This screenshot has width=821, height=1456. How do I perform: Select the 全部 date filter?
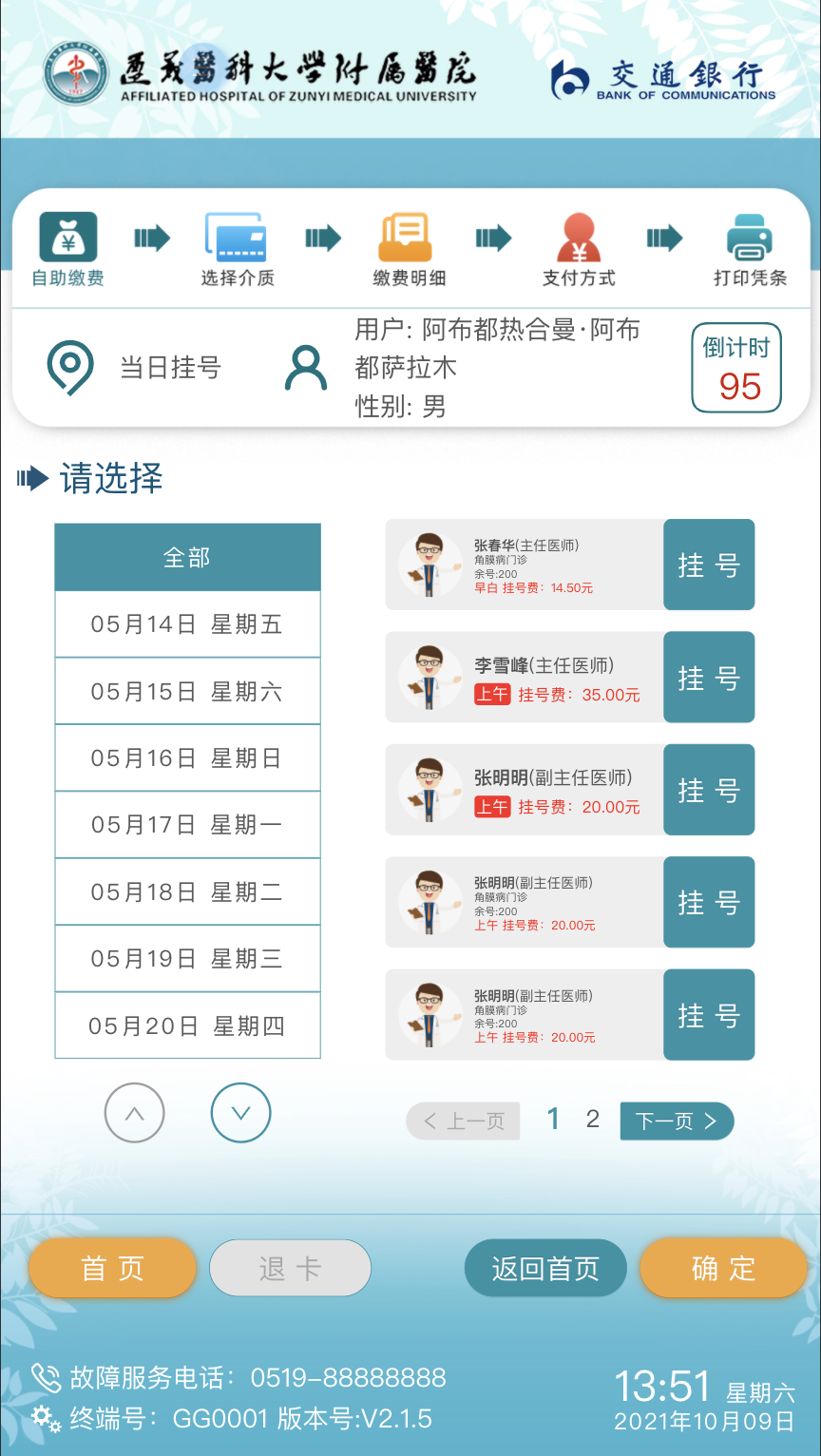(x=187, y=558)
